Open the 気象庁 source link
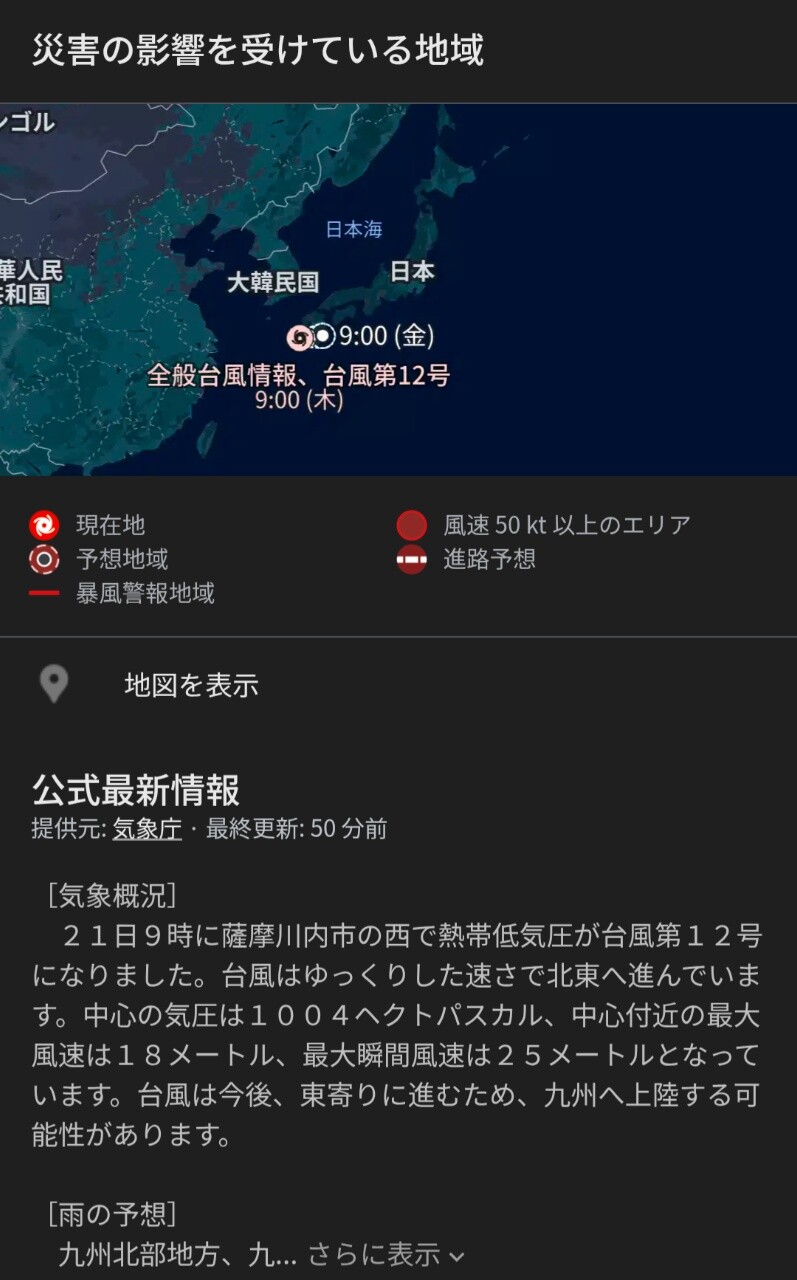Viewport: 797px width, 1280px height. coord(146,829)
